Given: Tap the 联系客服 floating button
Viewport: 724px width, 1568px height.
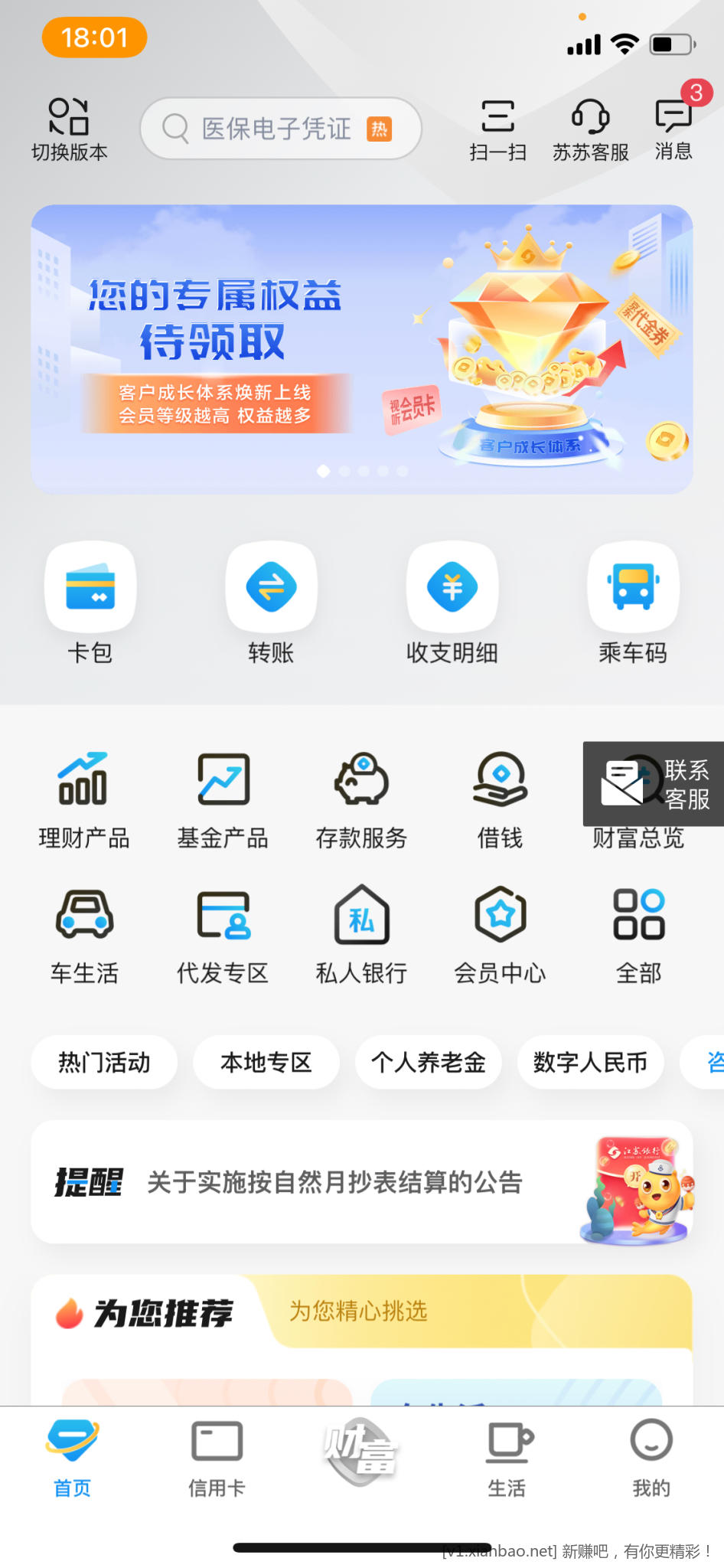Looking at the screenshot, I should coord(654,784).
